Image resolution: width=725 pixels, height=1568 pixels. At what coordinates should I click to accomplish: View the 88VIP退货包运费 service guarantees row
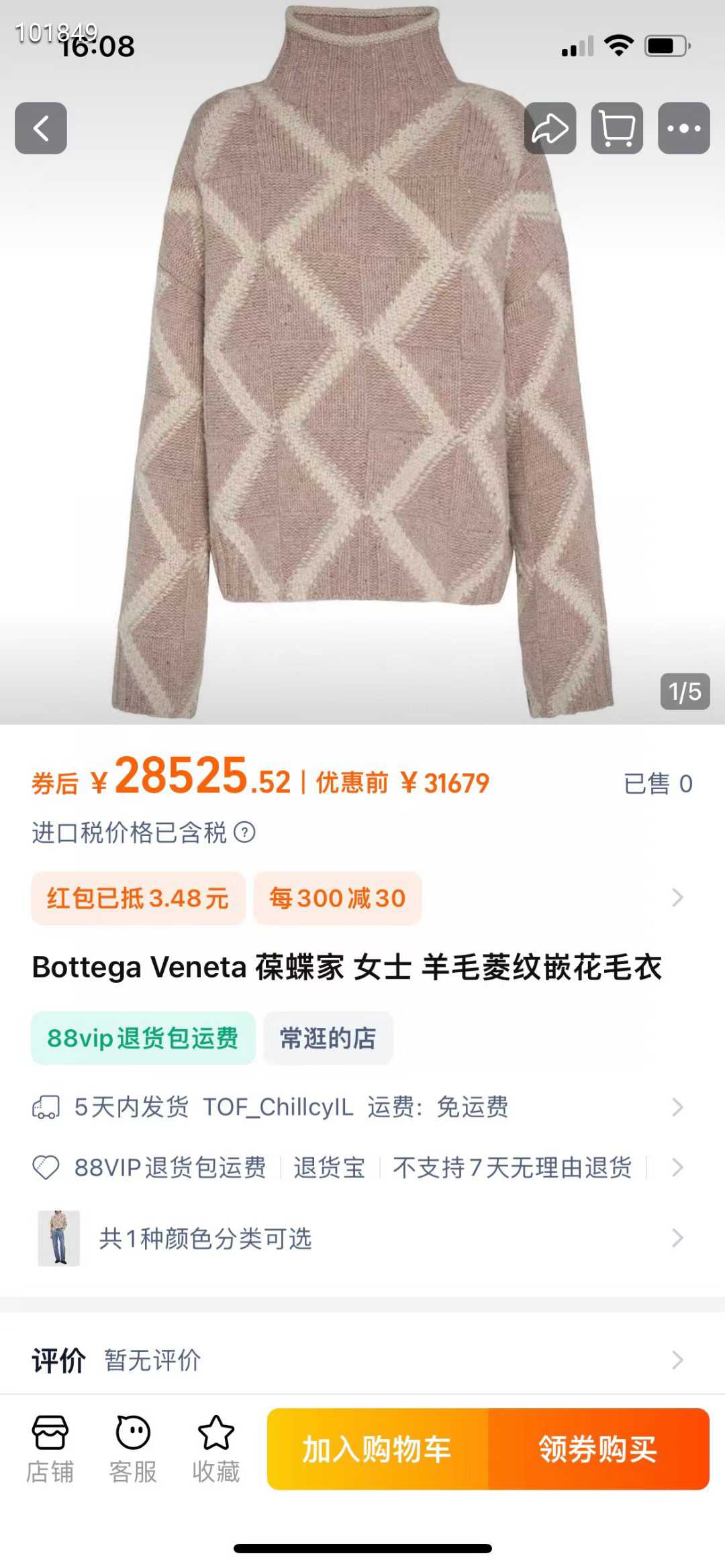pos(362,1167)
